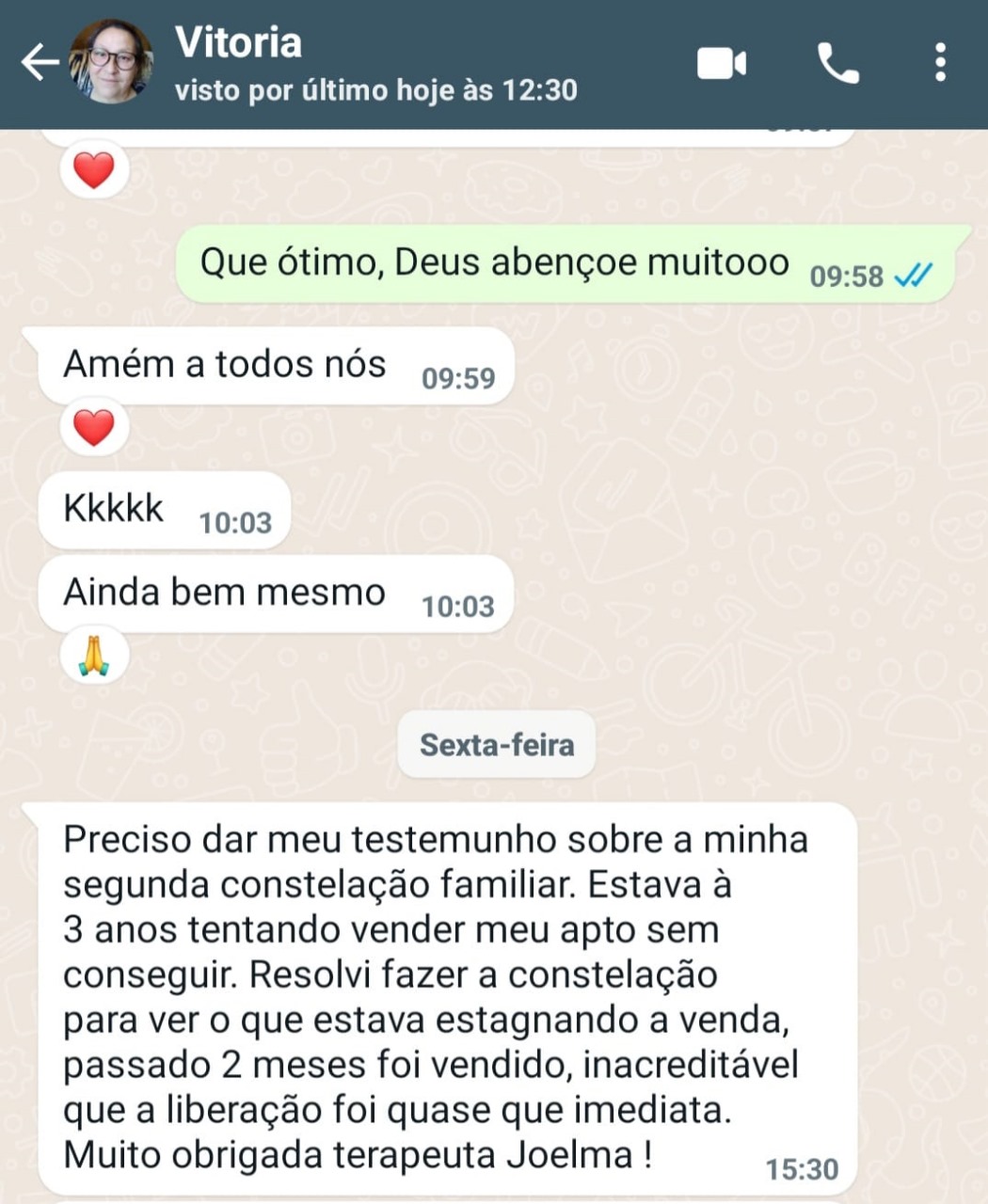The width and height of the screenshot is (988, 1204).
Task: View heart reaction on 'Amém a todos nós'
Action: (93, 428)
